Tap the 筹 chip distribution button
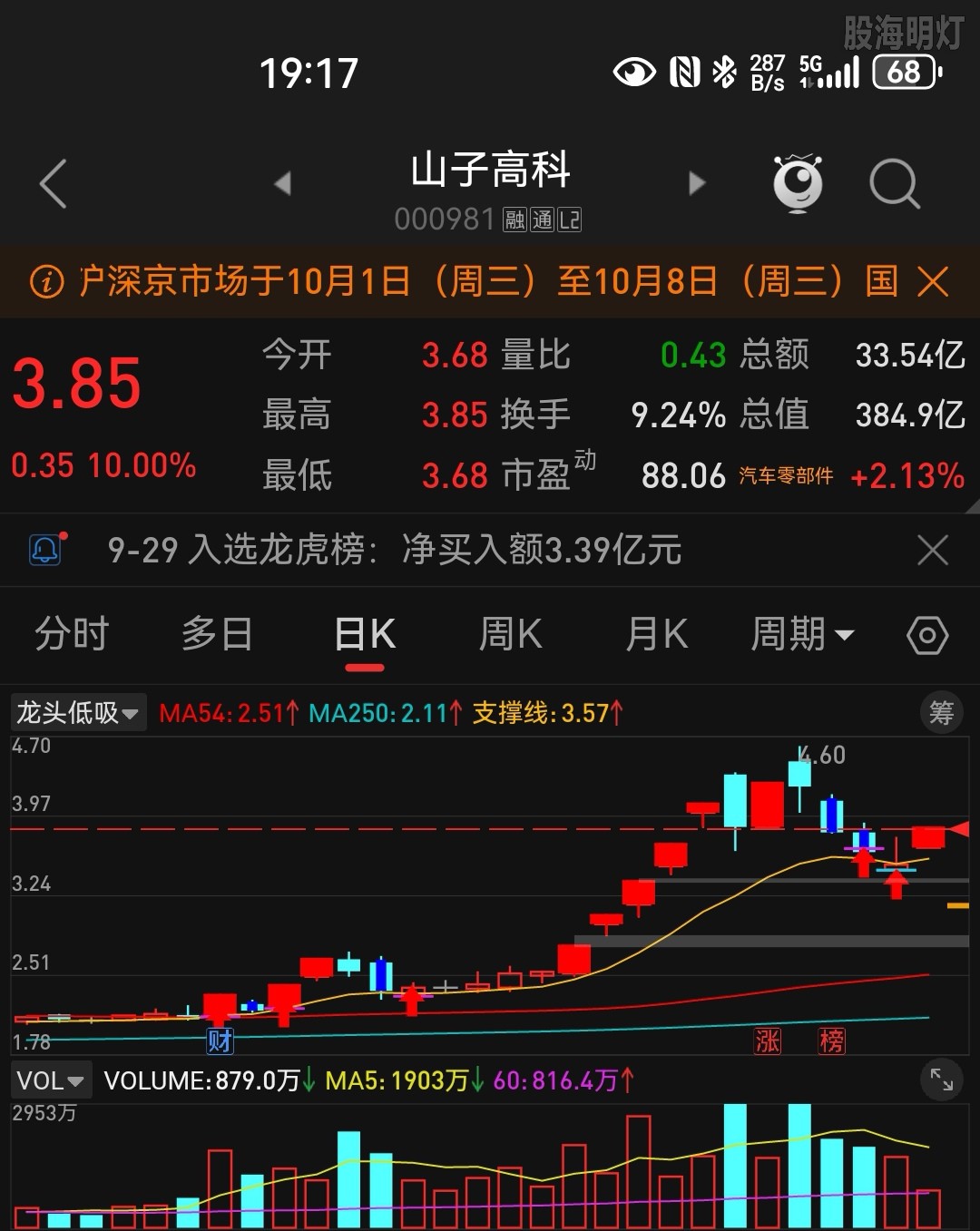Viewport: 980px width, 1231px height. click(942, 713)
